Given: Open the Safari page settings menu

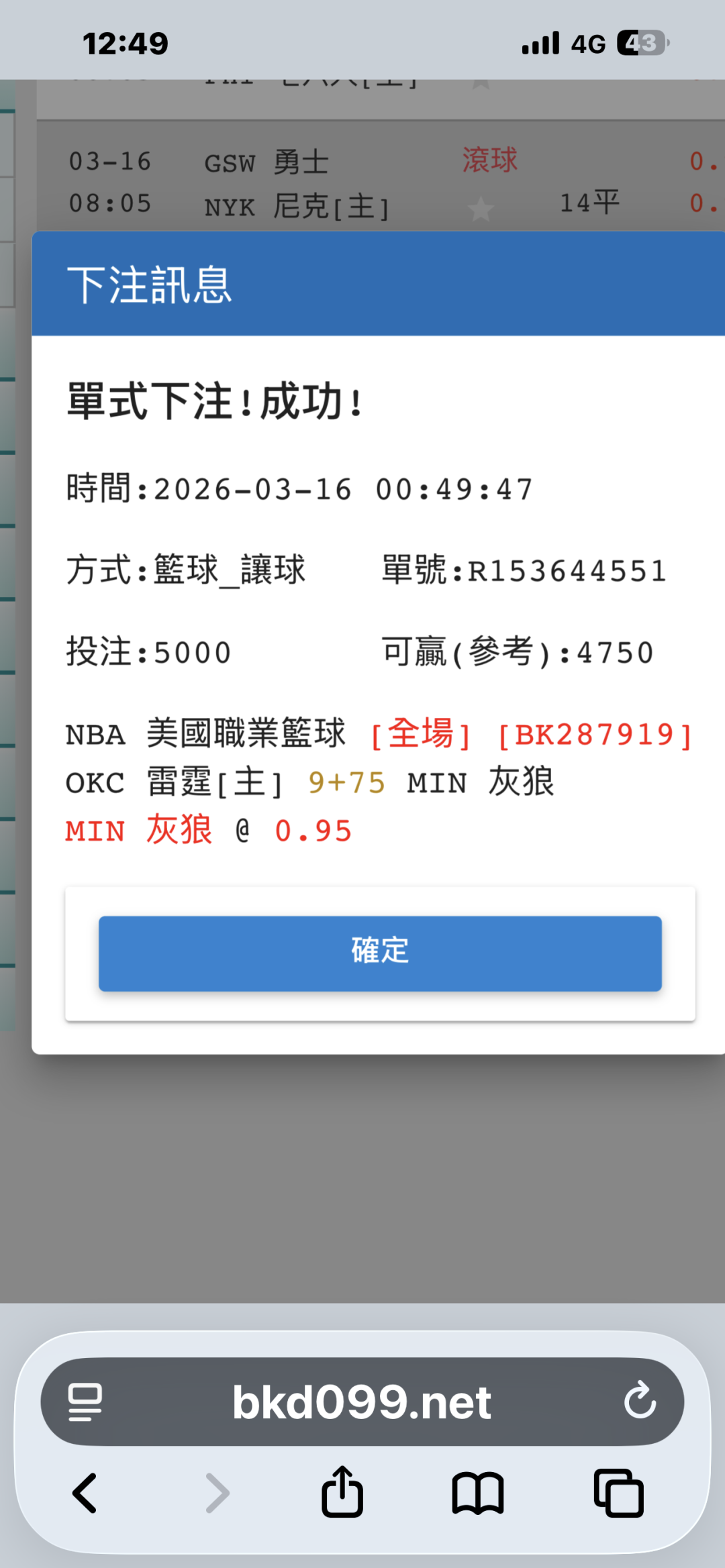Looking at the screenshot, I should pyautogui.click(x=85, y=1402).
